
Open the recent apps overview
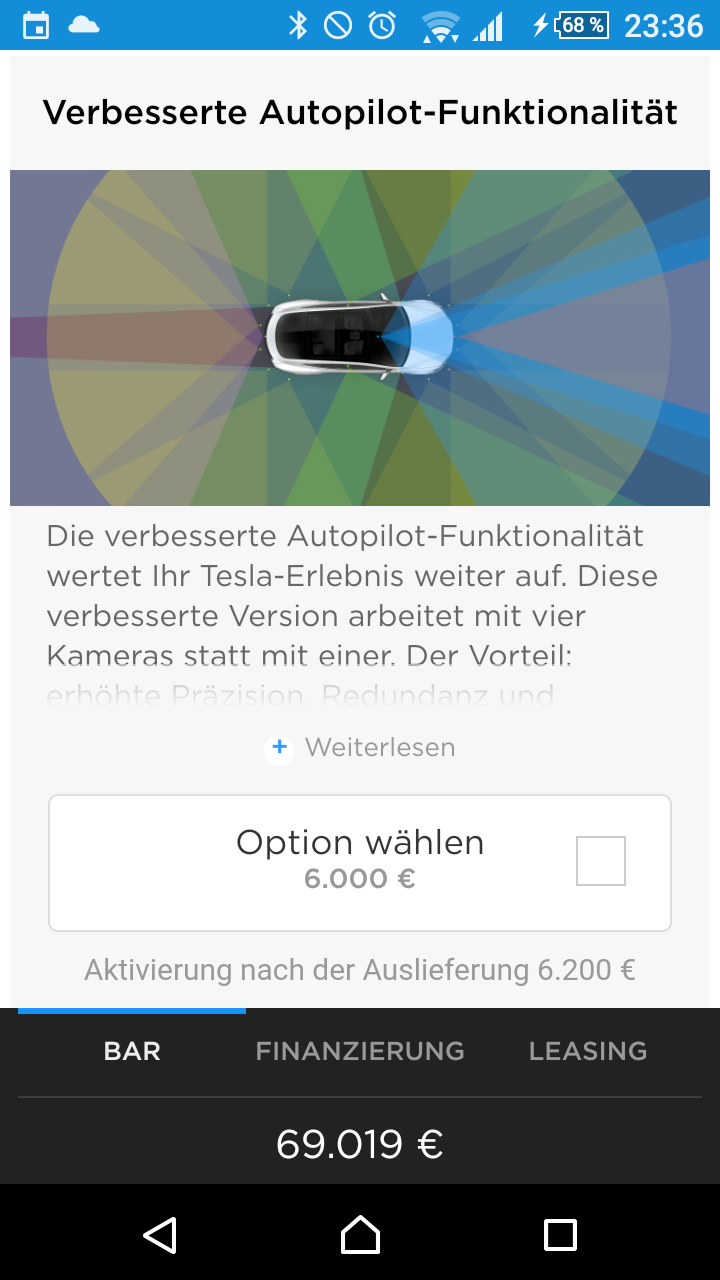click(560, 1234)
